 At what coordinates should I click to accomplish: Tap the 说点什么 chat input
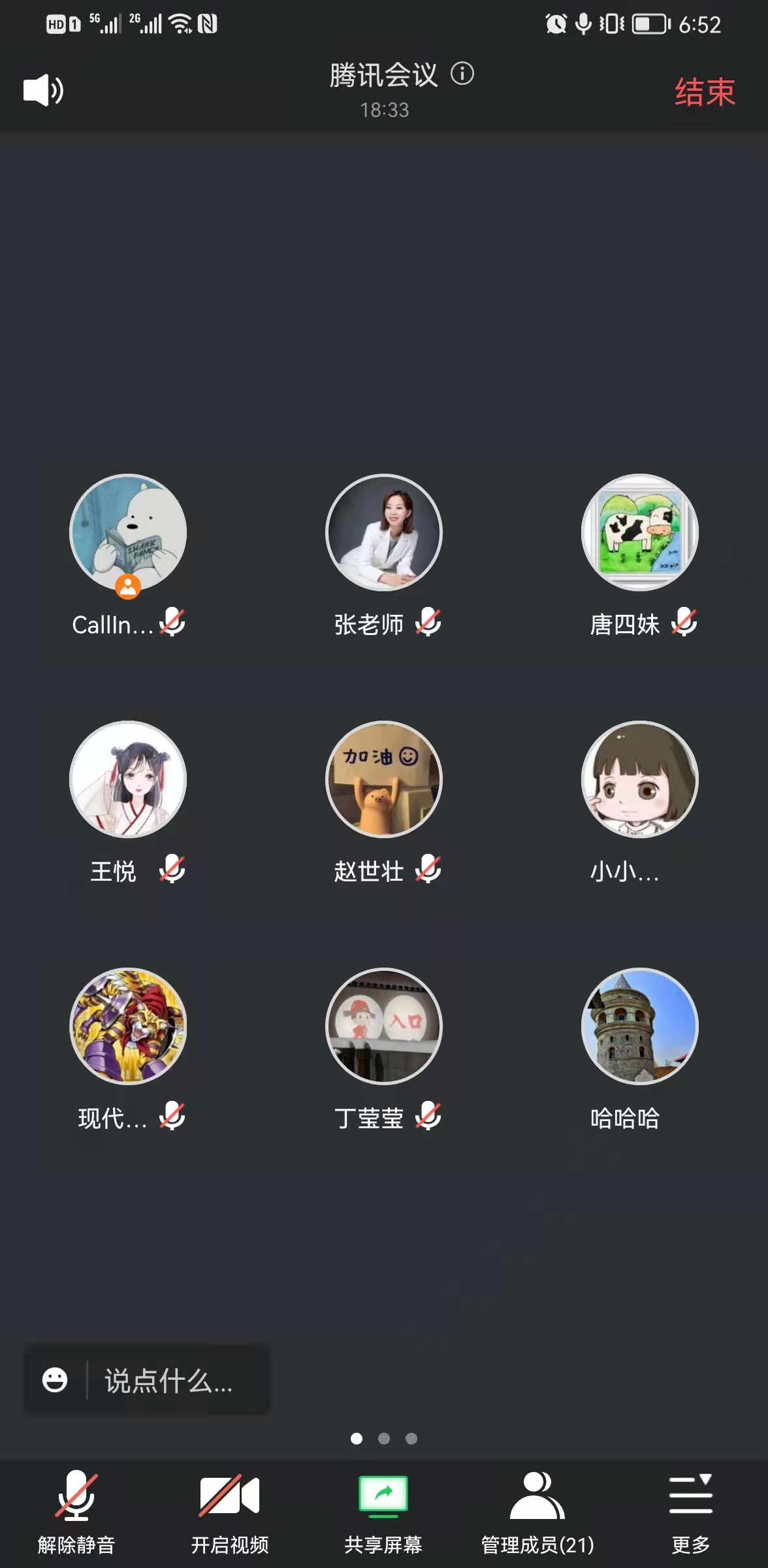(x=170, y=1380)
